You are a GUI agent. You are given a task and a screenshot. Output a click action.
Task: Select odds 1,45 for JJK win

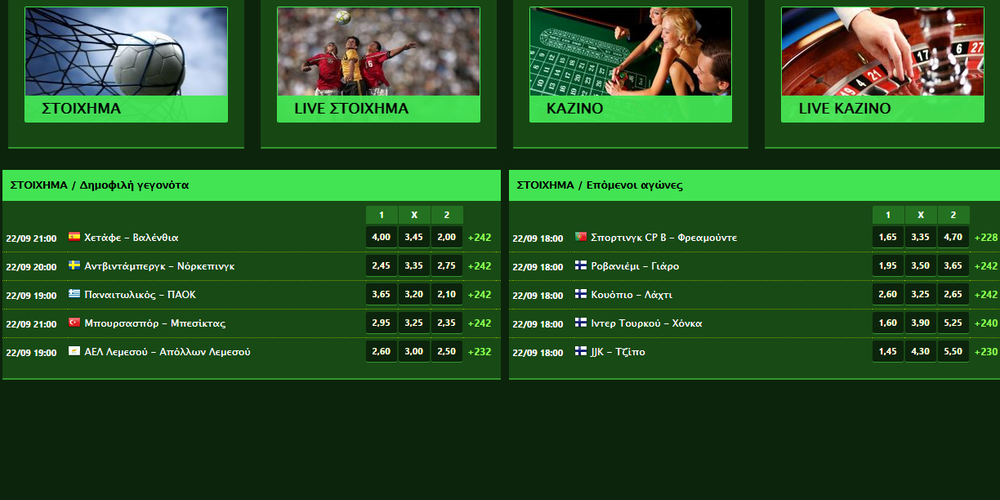click(888, 352)
